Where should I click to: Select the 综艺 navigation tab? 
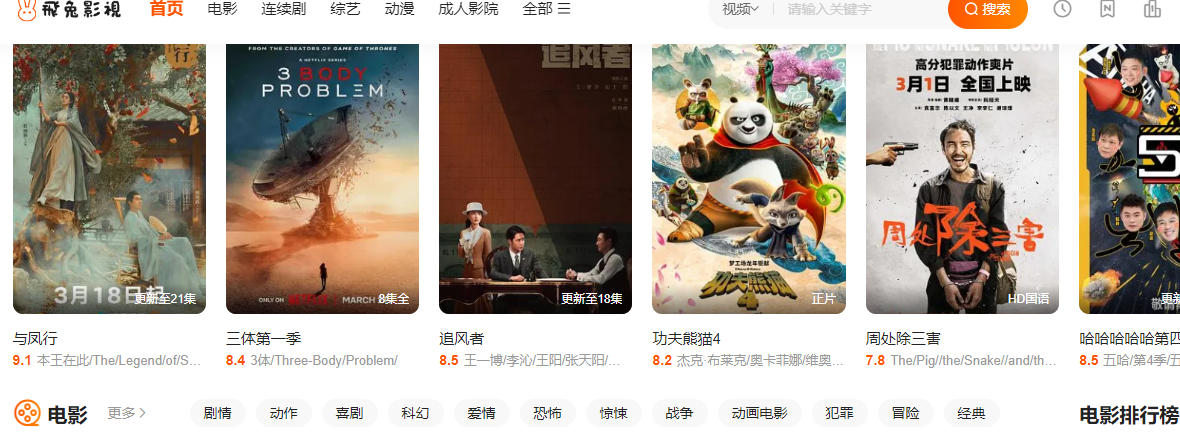(x=345, y=9)
